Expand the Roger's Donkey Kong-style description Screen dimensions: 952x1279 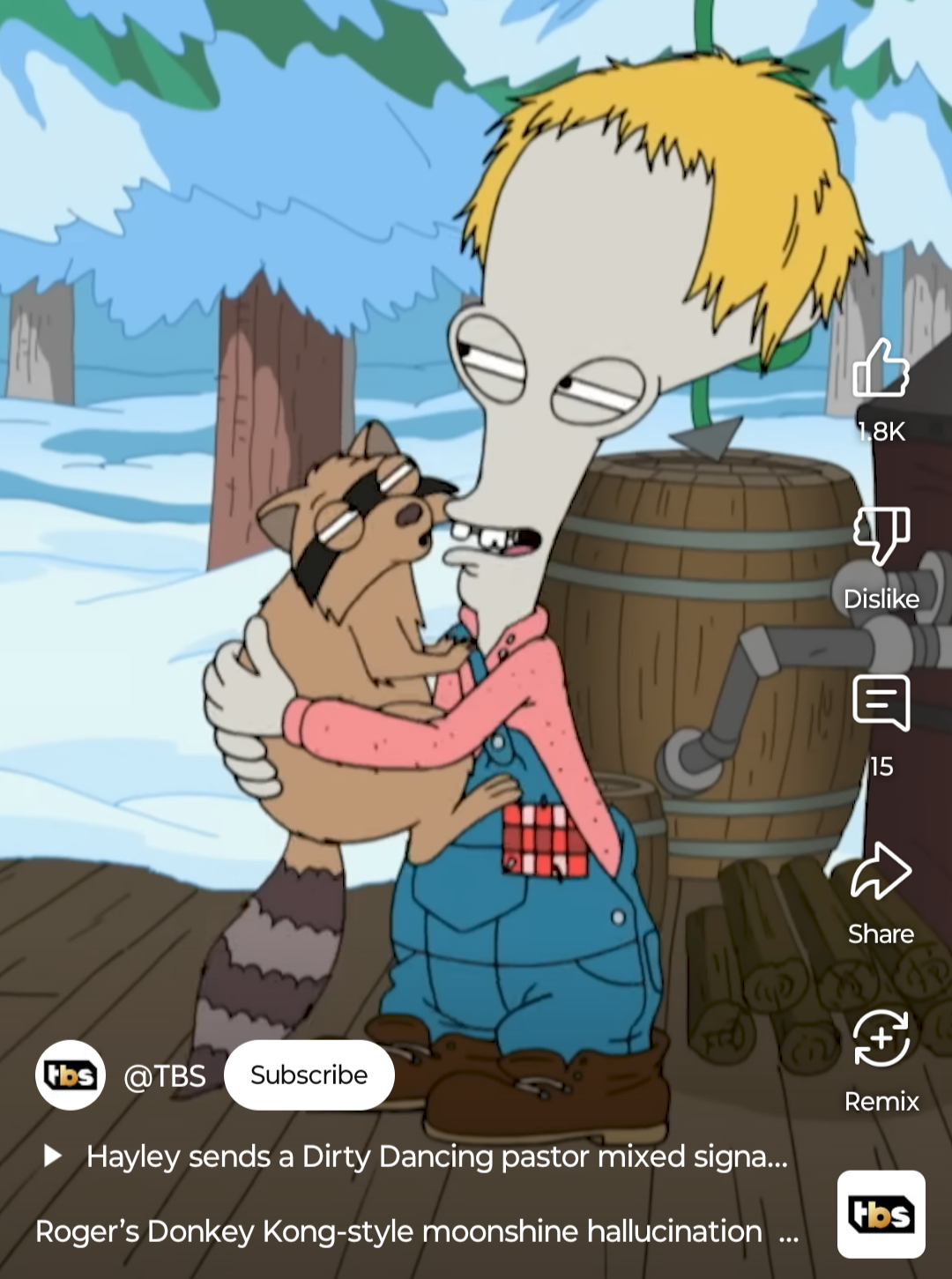416,1231
